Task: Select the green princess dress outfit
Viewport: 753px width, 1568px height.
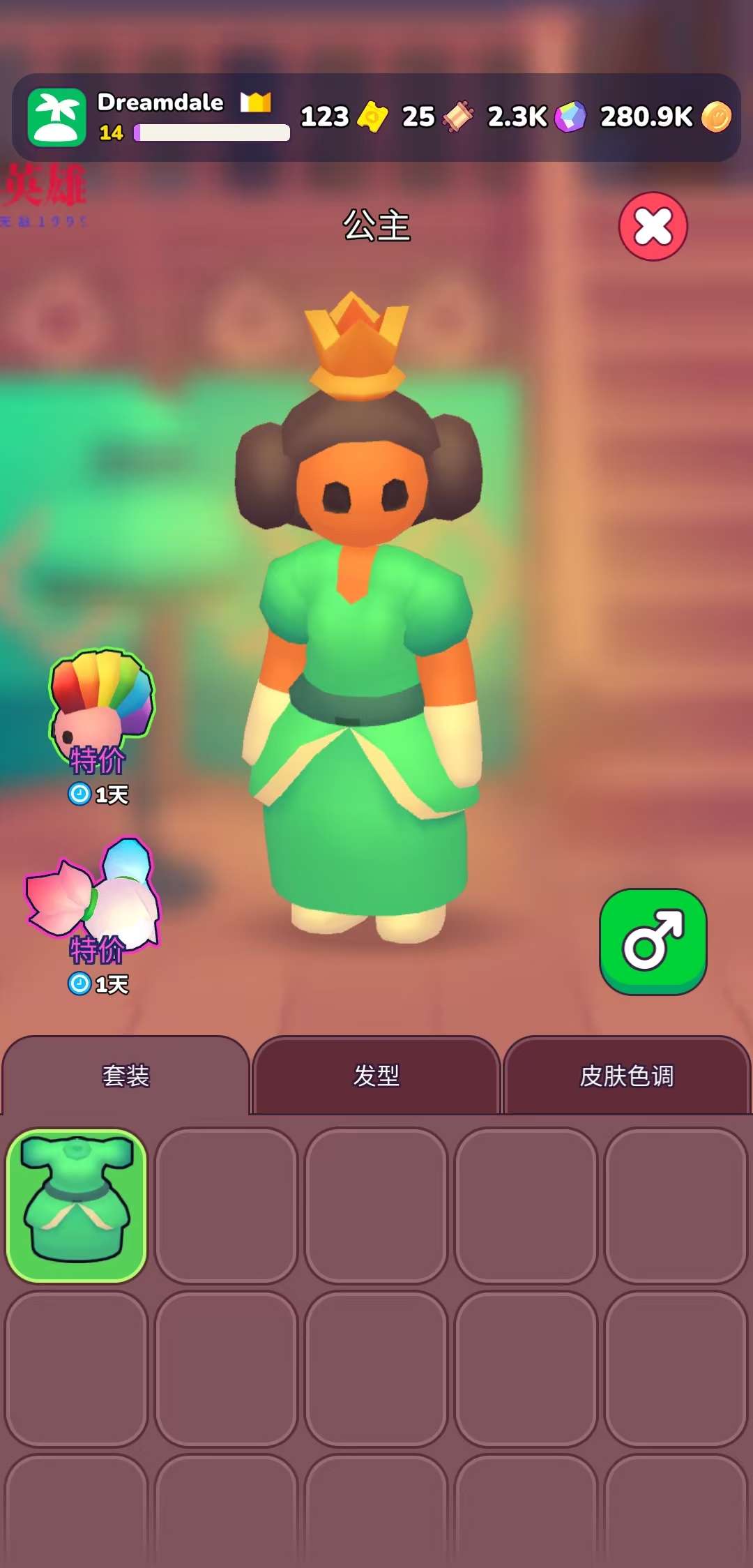Action: (x=77, y=1205)
